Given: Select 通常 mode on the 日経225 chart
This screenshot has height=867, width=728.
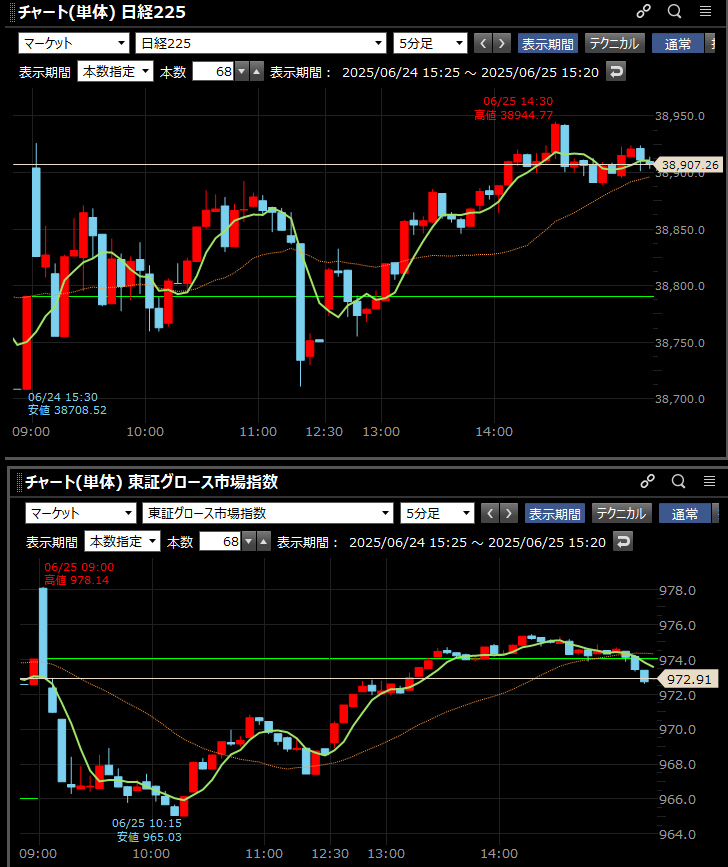Looking at the screenshot, I should [677, 43].
